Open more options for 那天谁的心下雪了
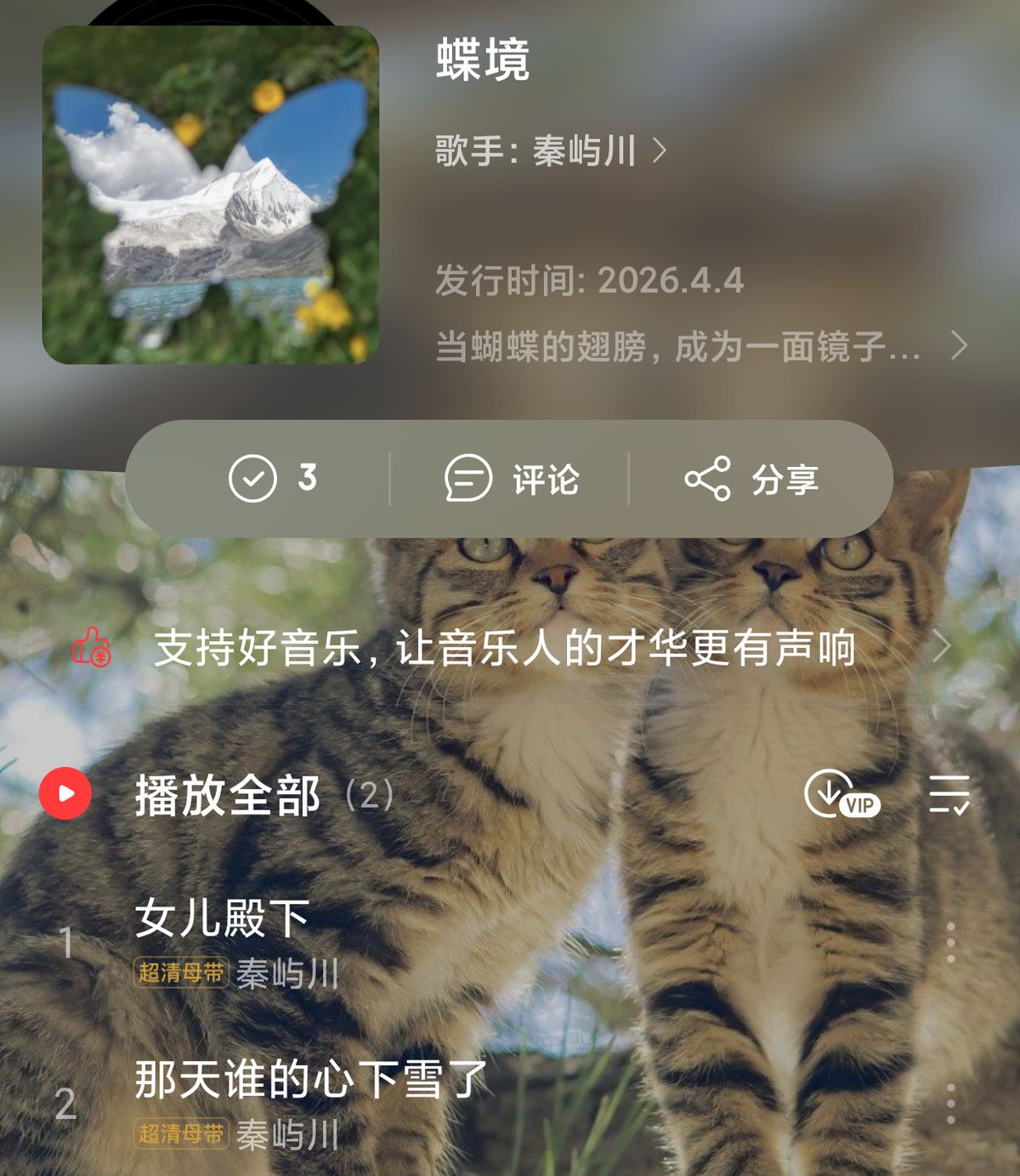 click(950, 1104)
